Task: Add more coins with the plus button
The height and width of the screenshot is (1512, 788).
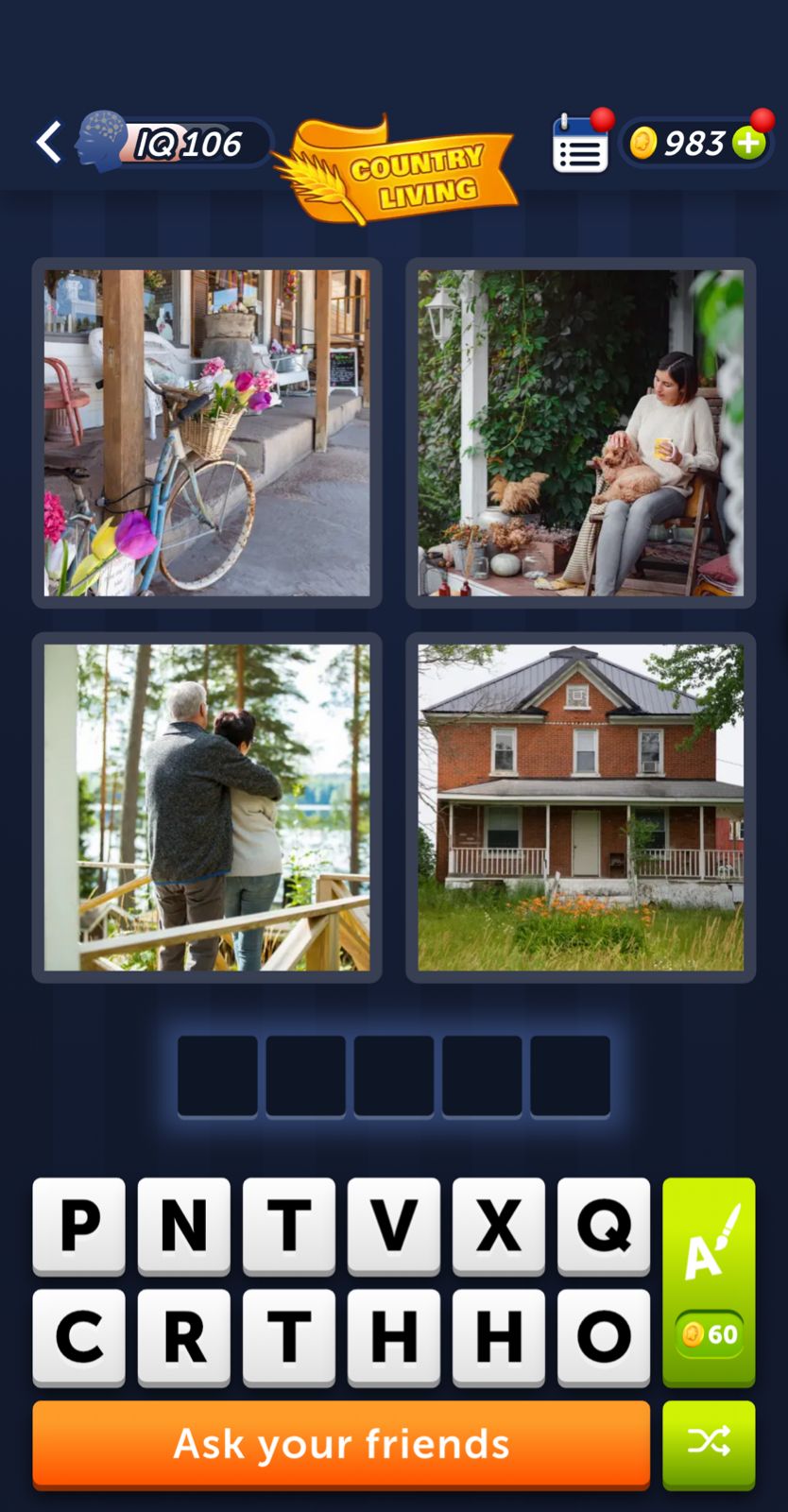Action: (749, 144)
